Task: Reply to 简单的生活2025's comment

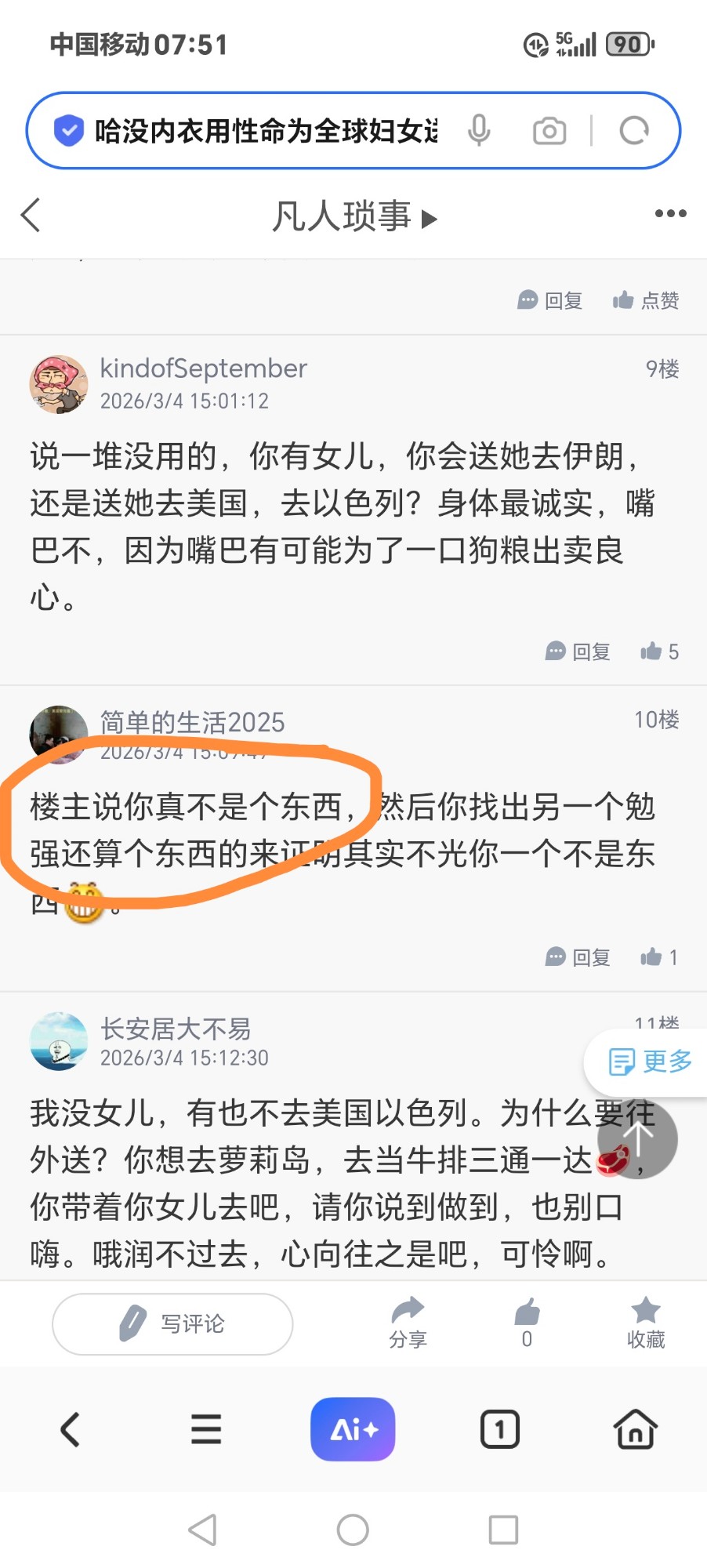Action: pyautogui.click(x=578, y=957)
